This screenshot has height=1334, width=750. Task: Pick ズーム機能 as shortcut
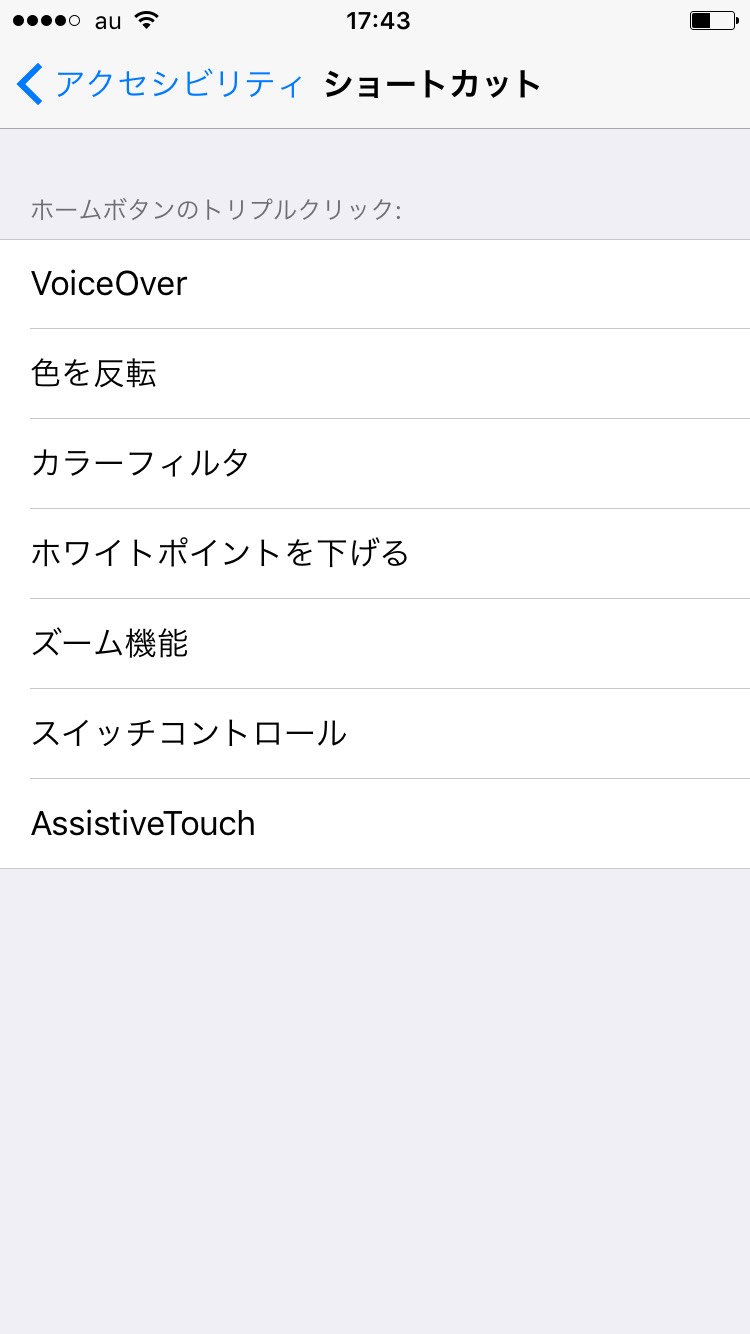(375, 643)
